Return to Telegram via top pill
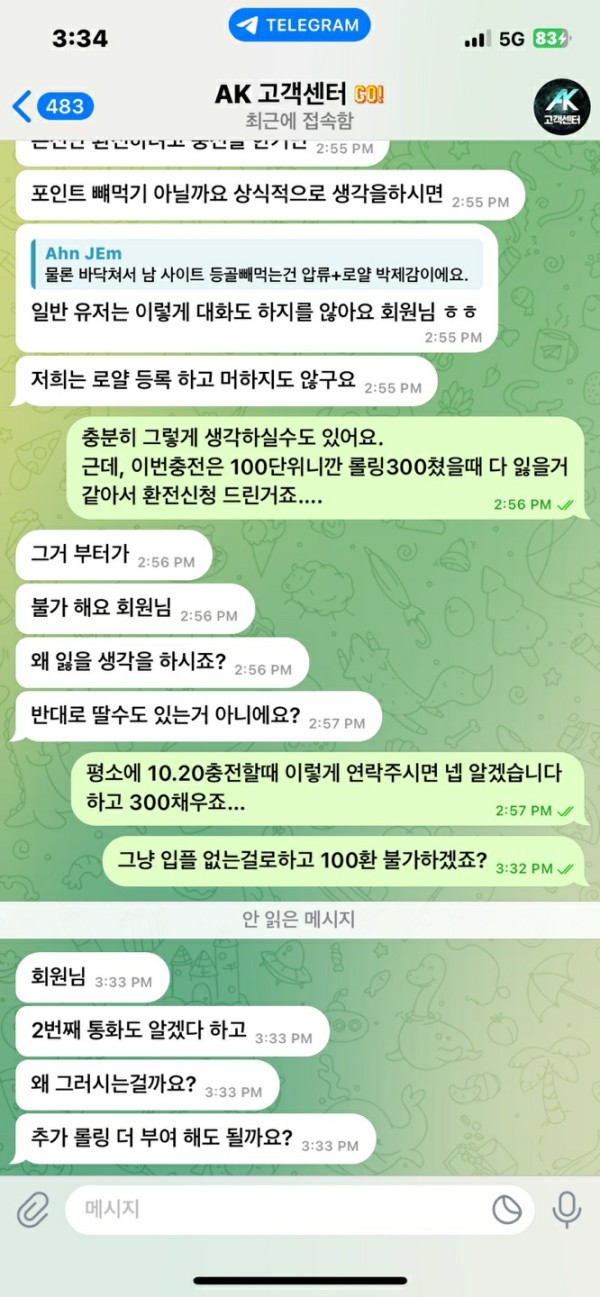This screenshot has height=1297, width=600. coord(299,25)
